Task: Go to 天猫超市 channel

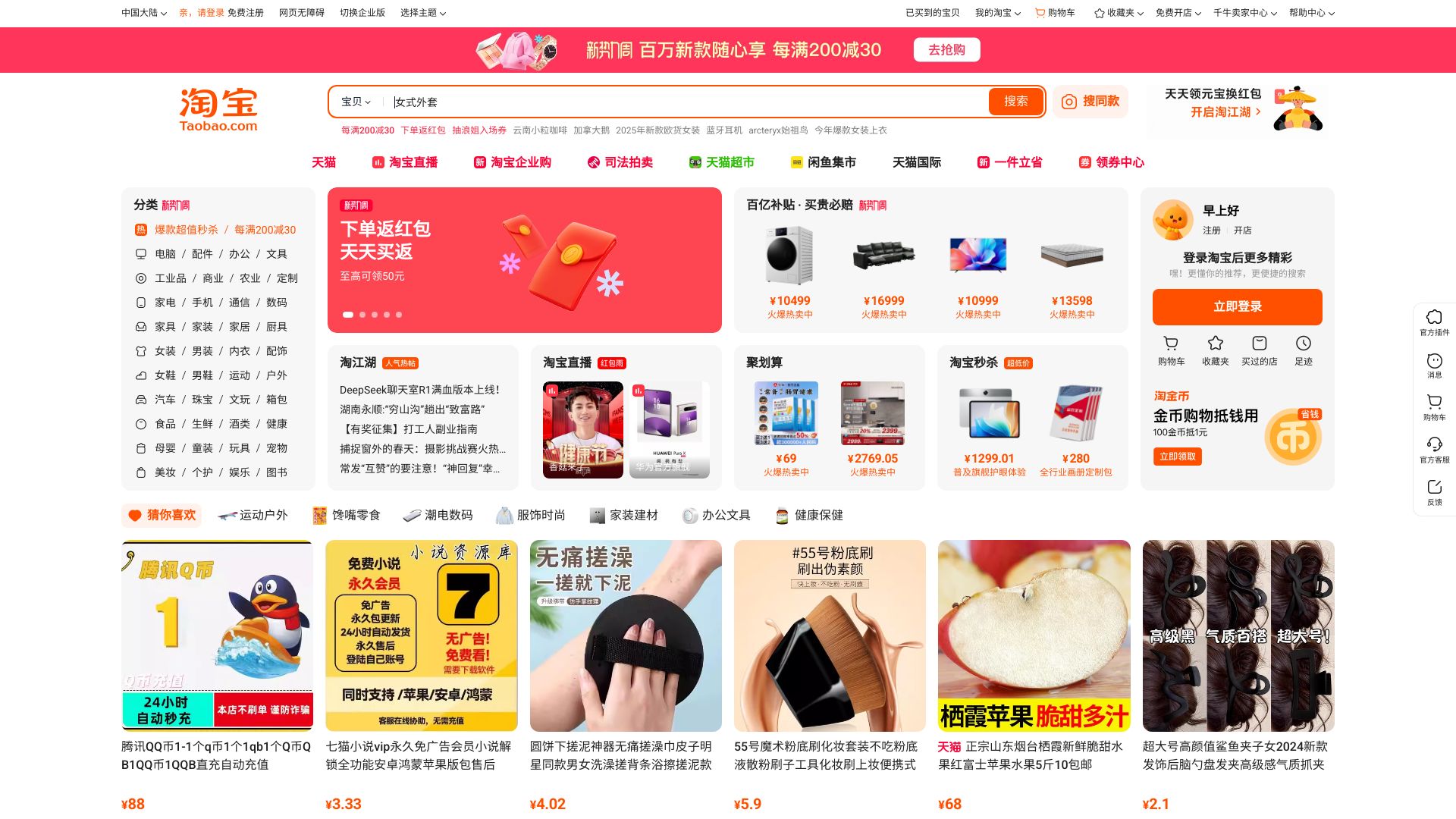Action: [x=721, y=162]
